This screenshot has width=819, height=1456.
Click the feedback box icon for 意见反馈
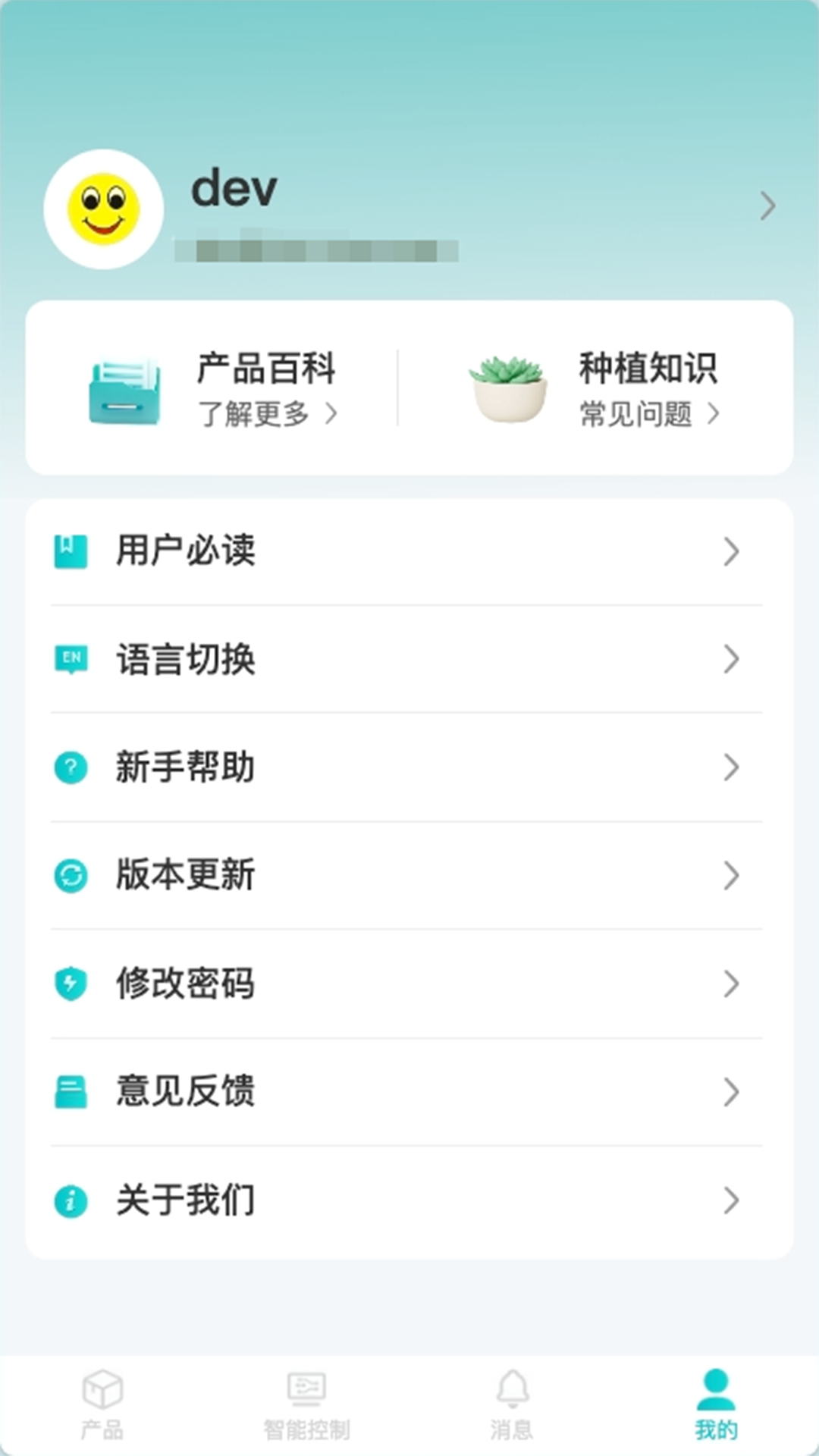[x=70, y=1091]
